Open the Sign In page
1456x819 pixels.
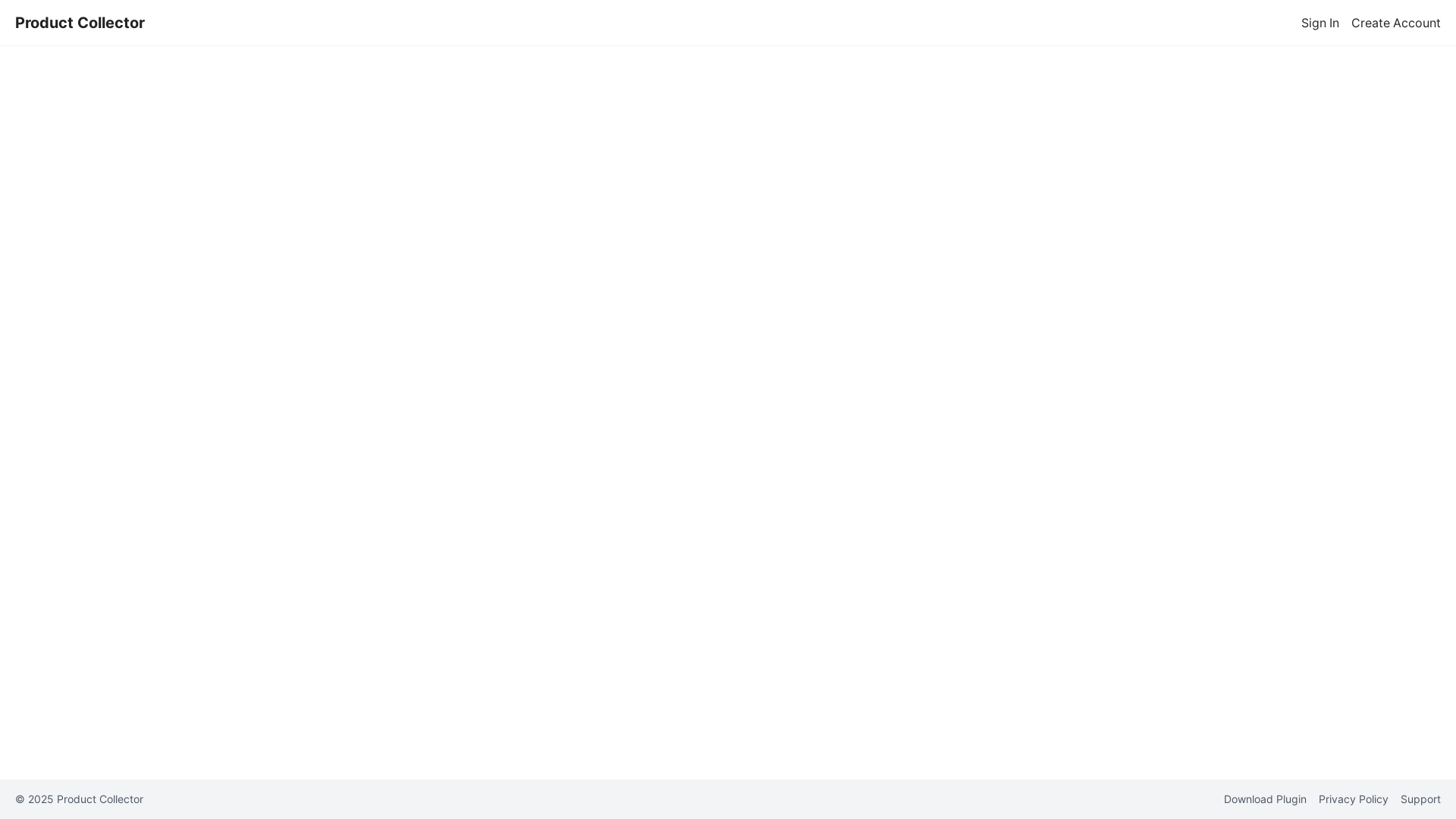coord(1319,23)
